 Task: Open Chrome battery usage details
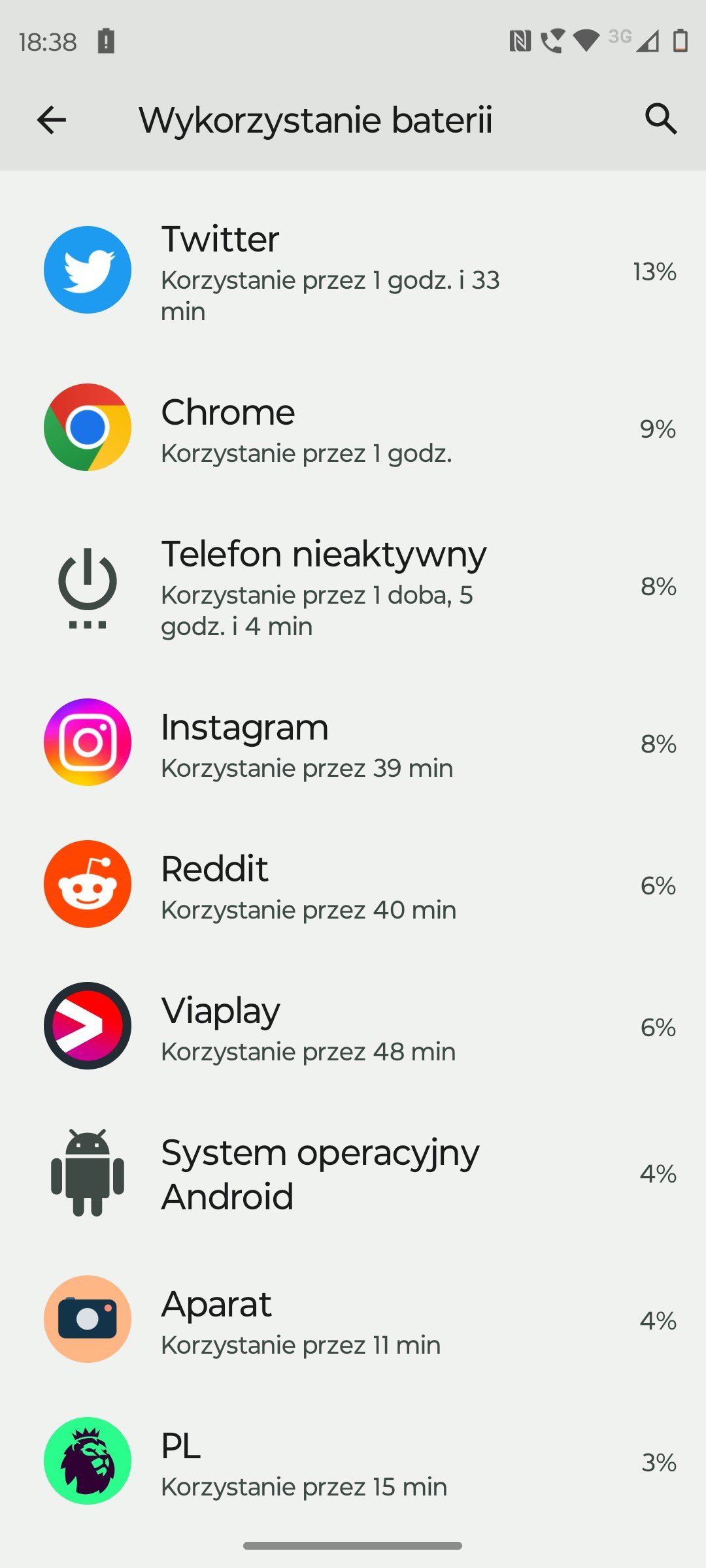pos(353,429)
